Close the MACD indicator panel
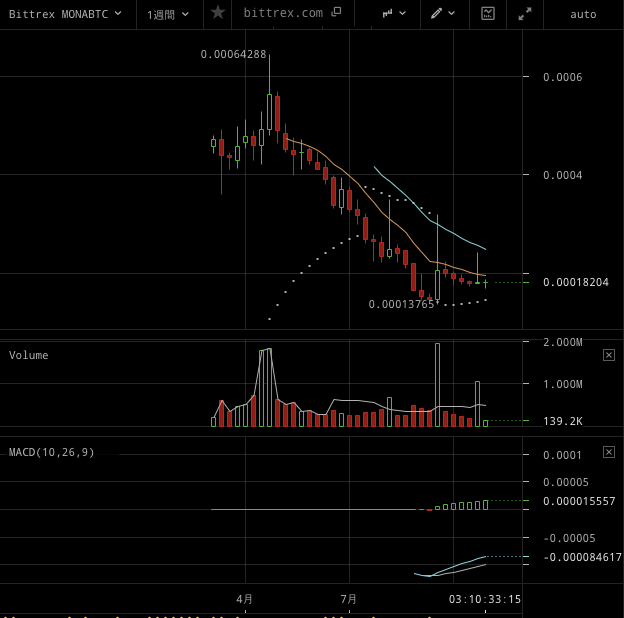The height and width of the screenshot is (618, 624). 609,452
